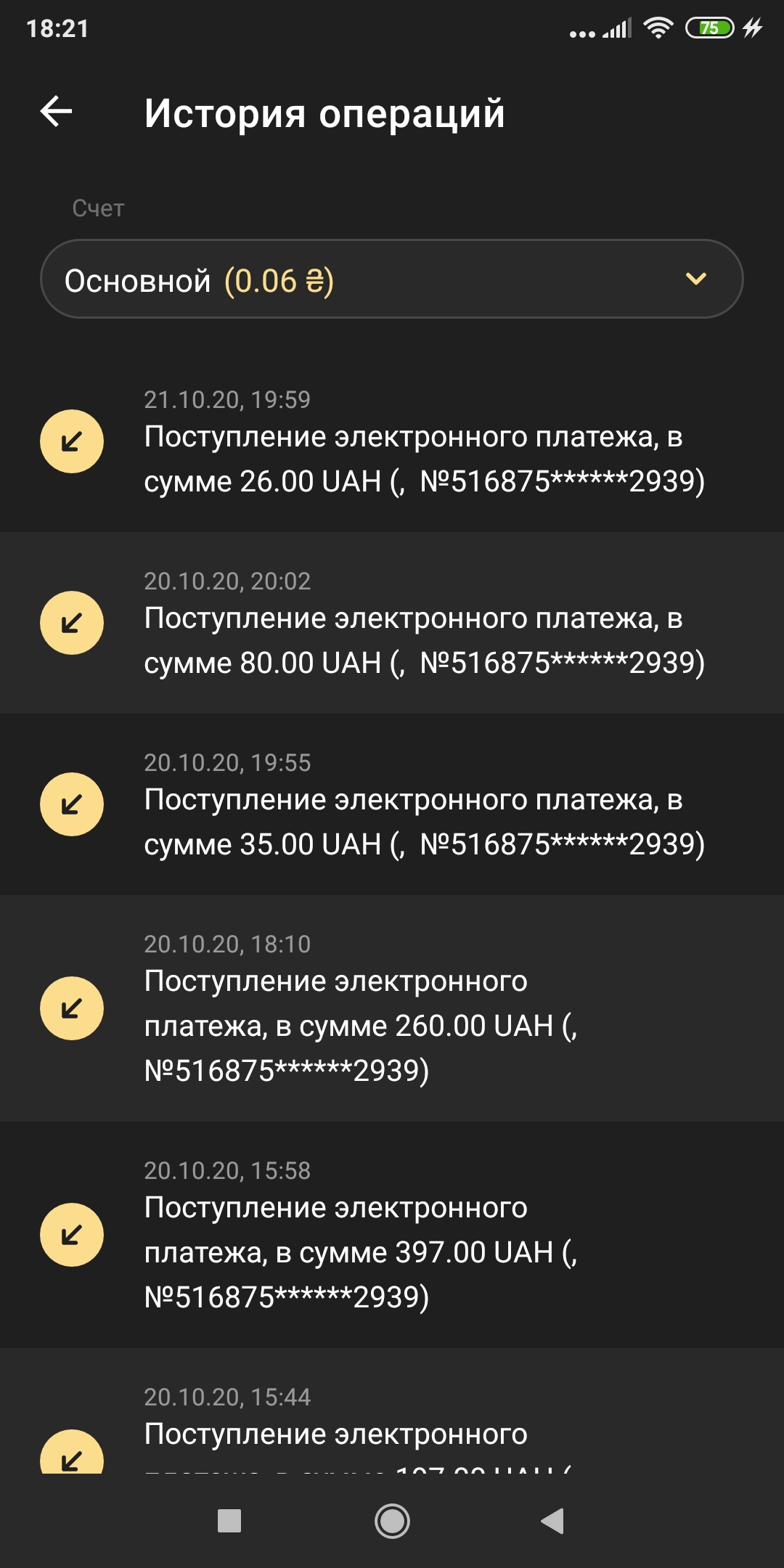Tap the system home button
This screenshot has width=784, height=1568.
coord(392,1521)
